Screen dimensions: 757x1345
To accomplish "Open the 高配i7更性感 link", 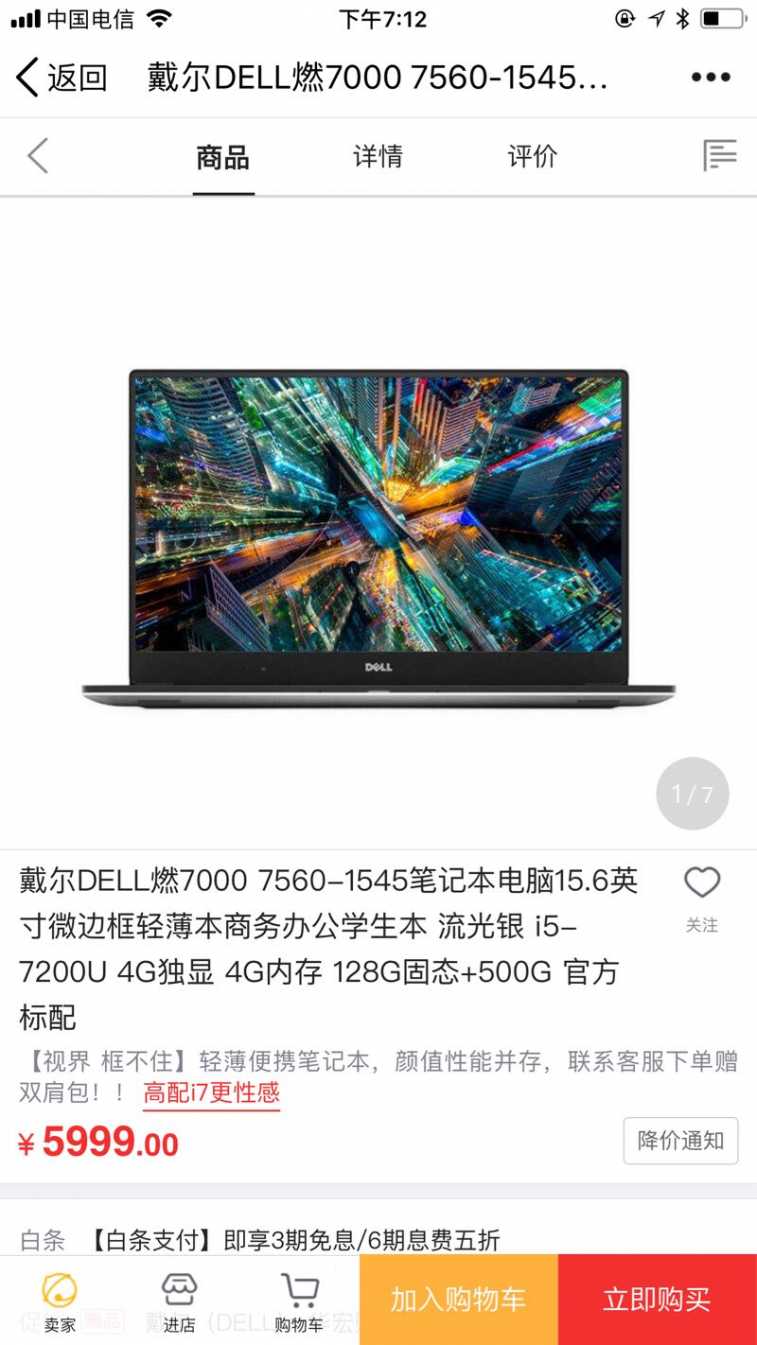I will pyautogui.click(x=211, y=1093).
